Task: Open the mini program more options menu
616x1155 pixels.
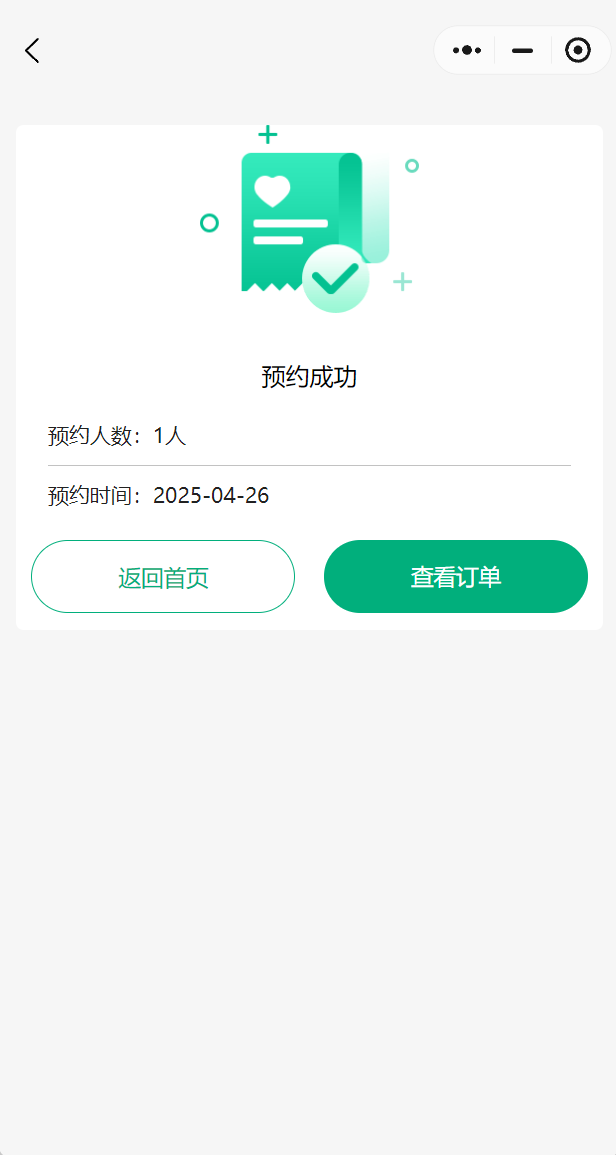Action: (467, 50)
